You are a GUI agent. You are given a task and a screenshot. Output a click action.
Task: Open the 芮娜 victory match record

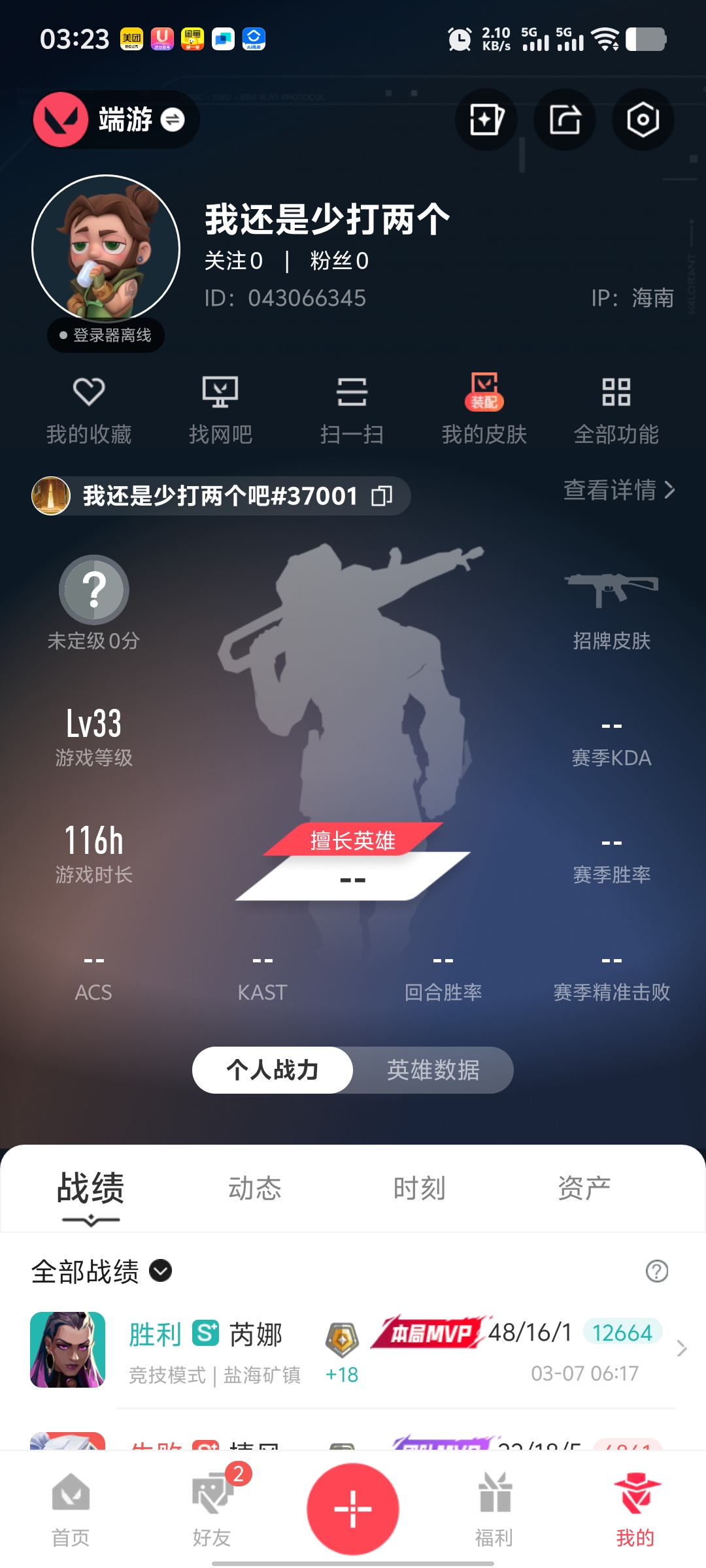tap(353, 1350)
